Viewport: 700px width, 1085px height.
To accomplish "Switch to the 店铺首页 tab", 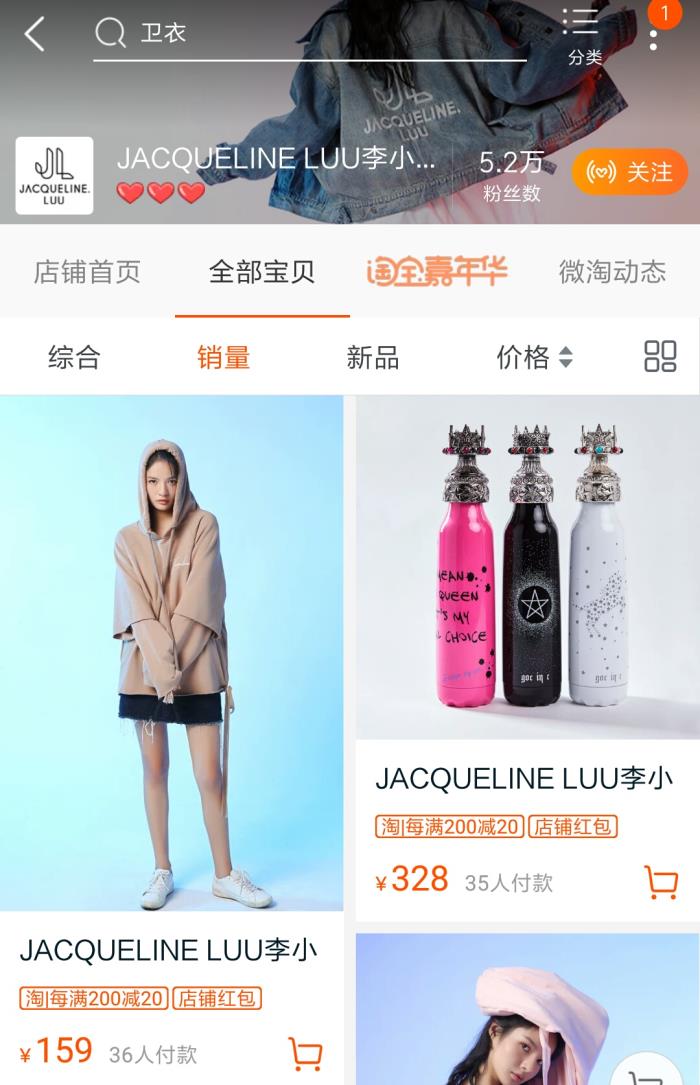I will (x=87, y=272).
